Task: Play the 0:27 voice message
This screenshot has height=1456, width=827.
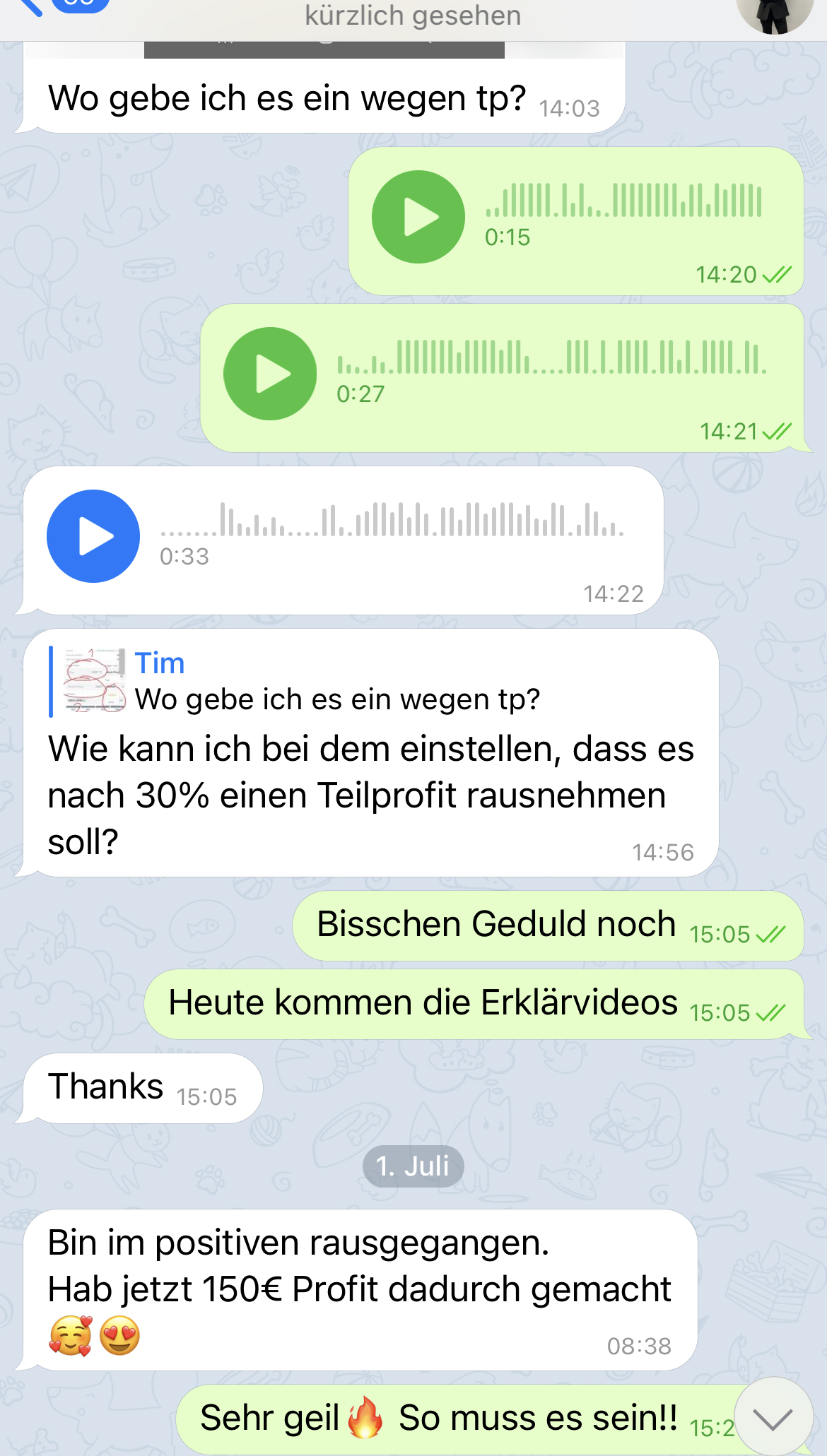Action: (x=269, y=374)
